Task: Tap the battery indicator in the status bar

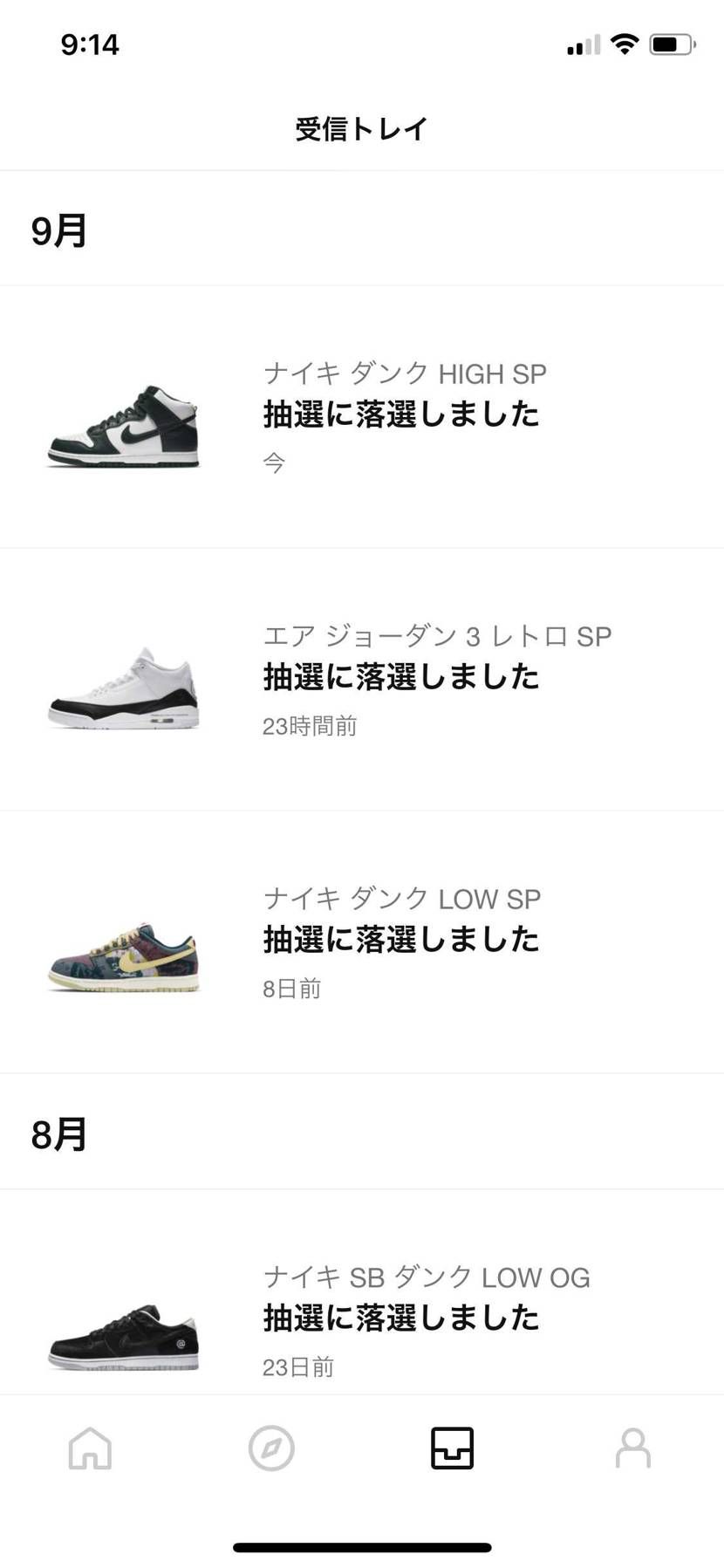Action: [x=672, y=42]
